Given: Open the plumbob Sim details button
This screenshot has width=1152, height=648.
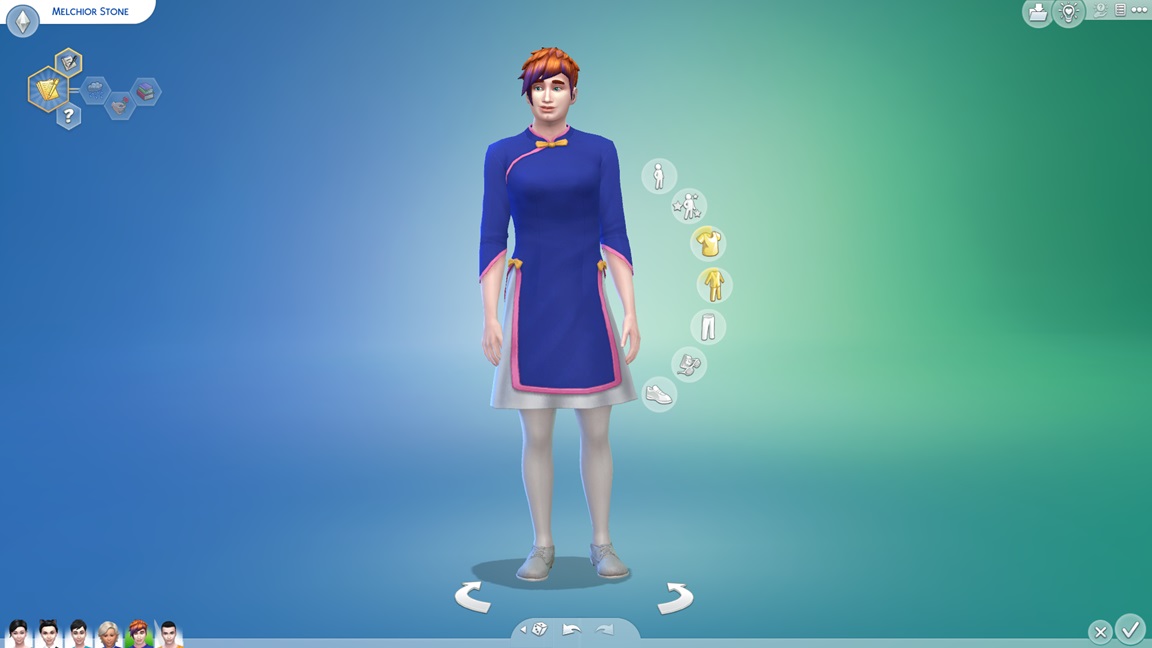Looking at the screenshot, I should 22,21.
